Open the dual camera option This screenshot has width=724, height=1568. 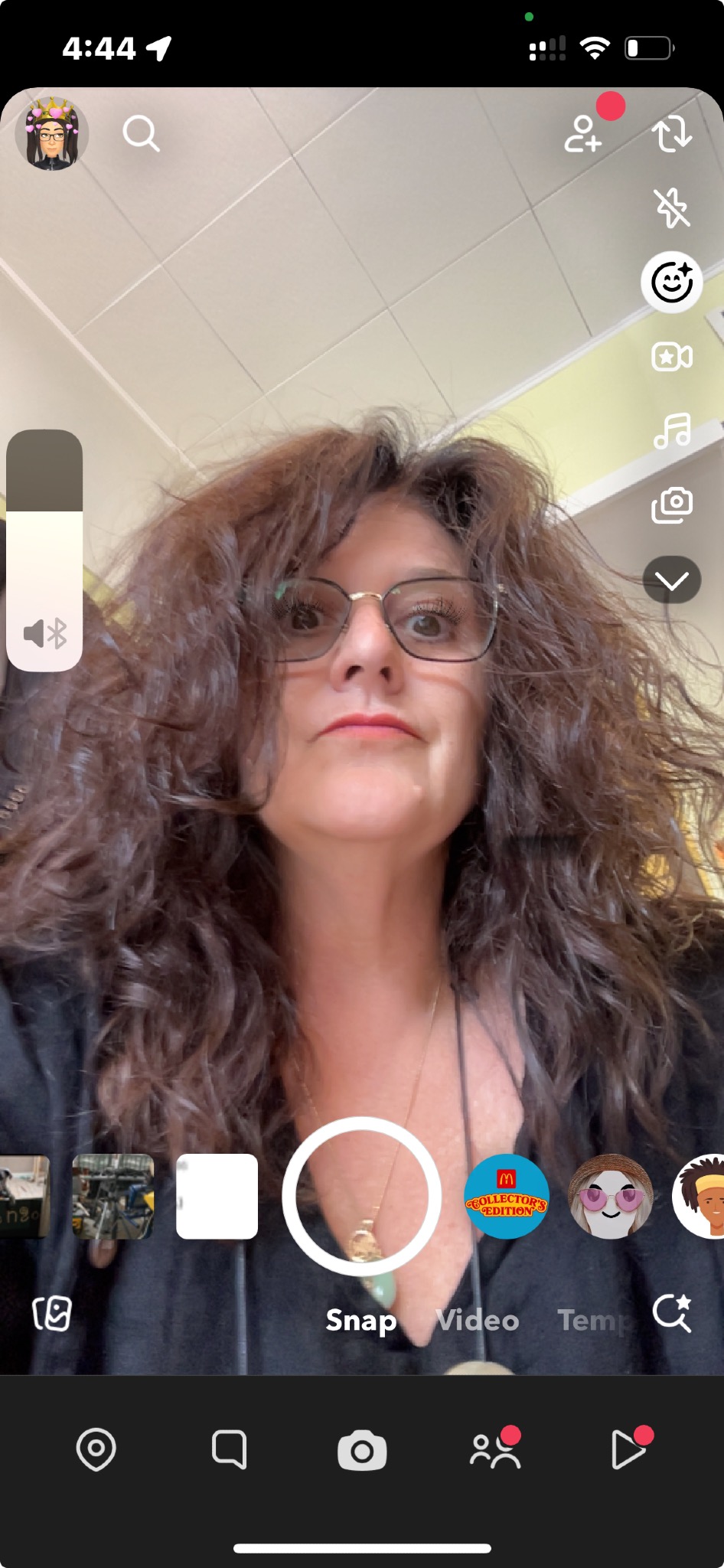click(x=672, y=505)
